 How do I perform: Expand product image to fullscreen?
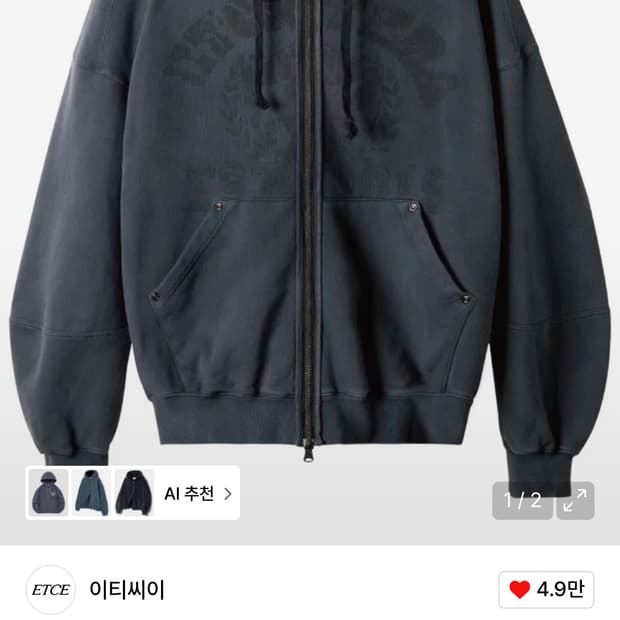tap(575, 500)
